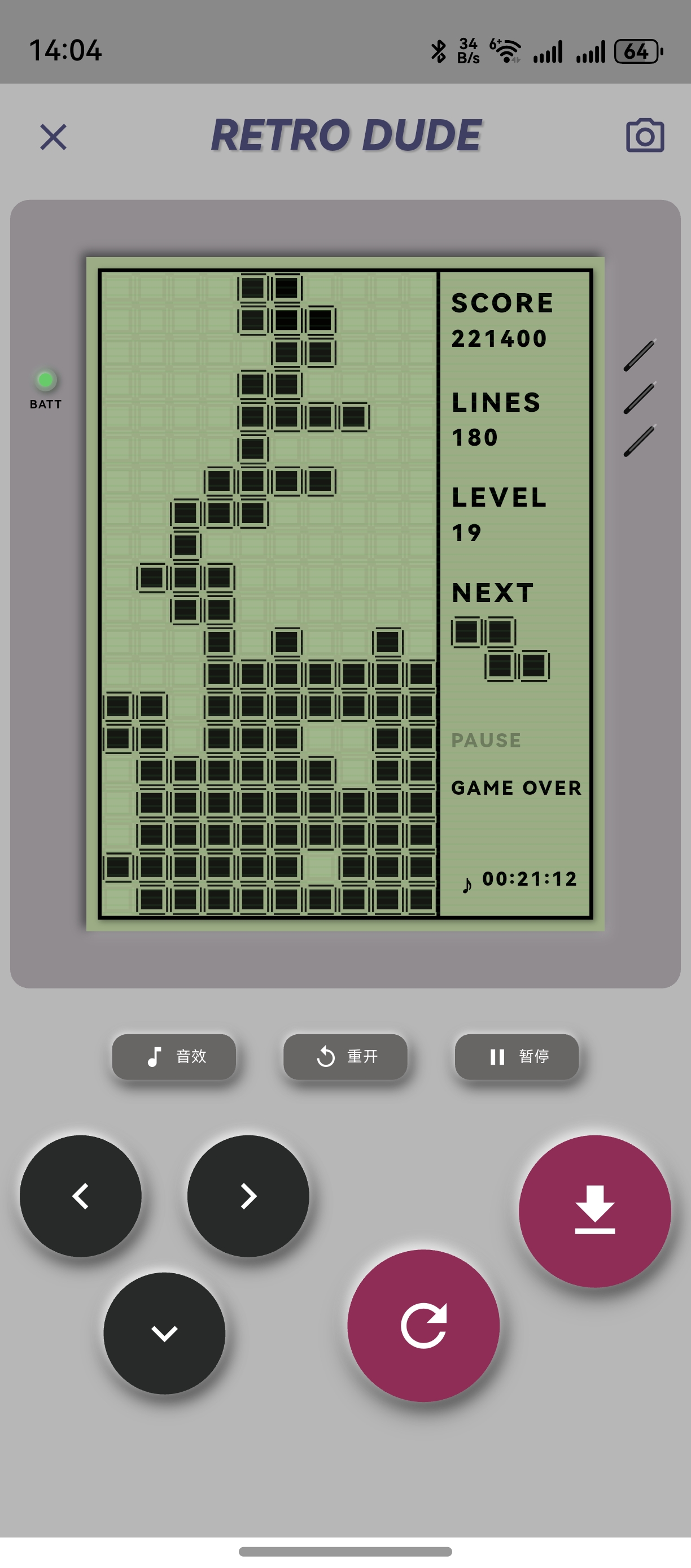
Task: Move the piece left
Action: [81, 1195]
